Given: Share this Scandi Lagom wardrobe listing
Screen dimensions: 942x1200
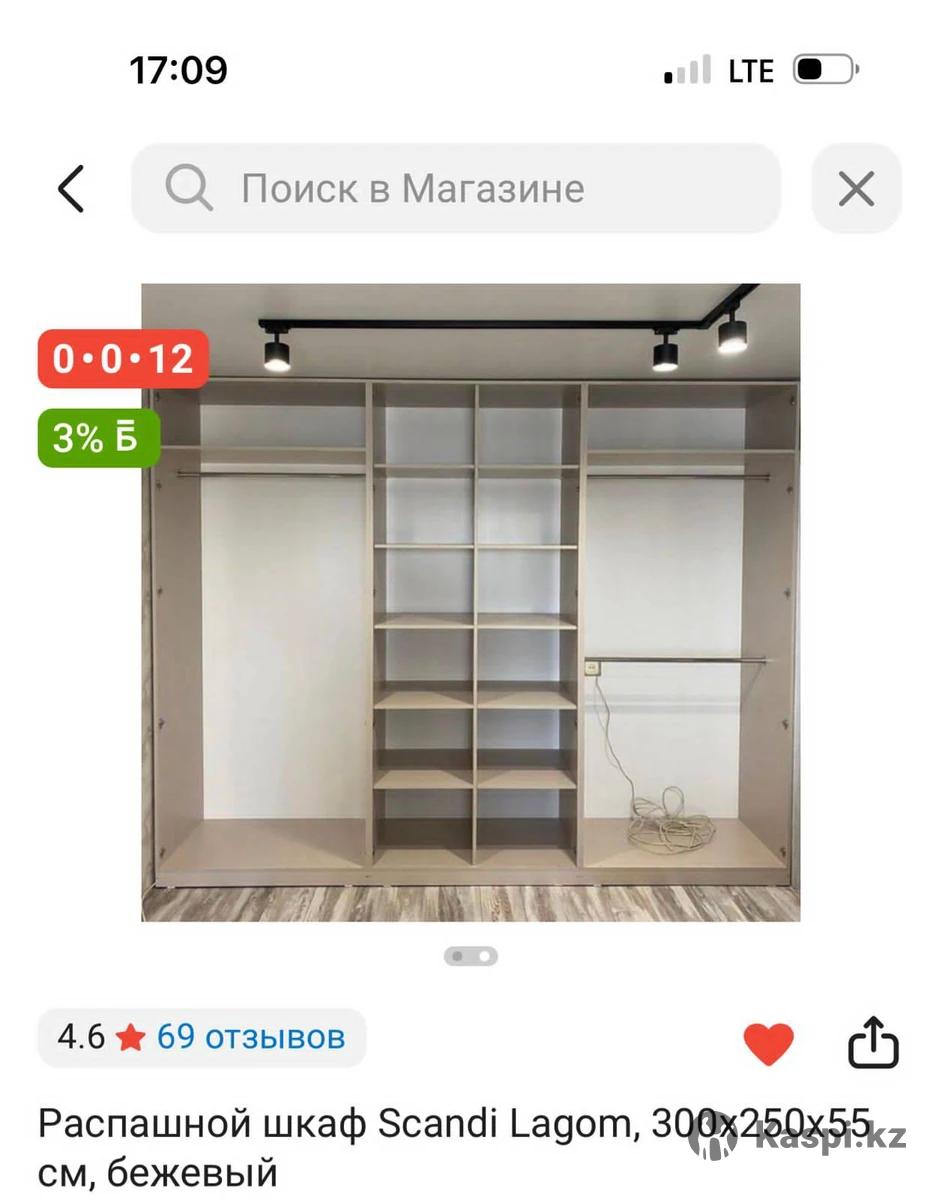Looking at the screenshot, I should (873, 1043).
